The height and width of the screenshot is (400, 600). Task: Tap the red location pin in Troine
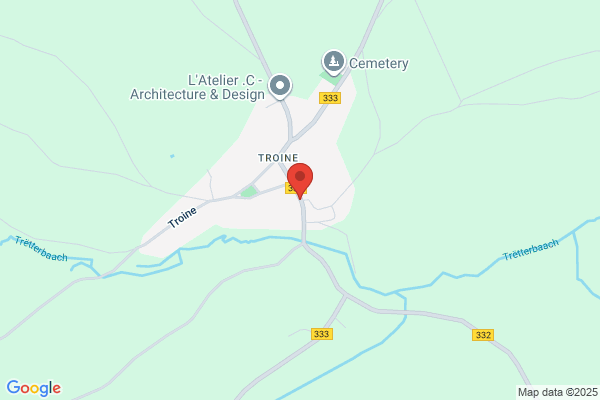pyautogui.click(x=300, y=178)
